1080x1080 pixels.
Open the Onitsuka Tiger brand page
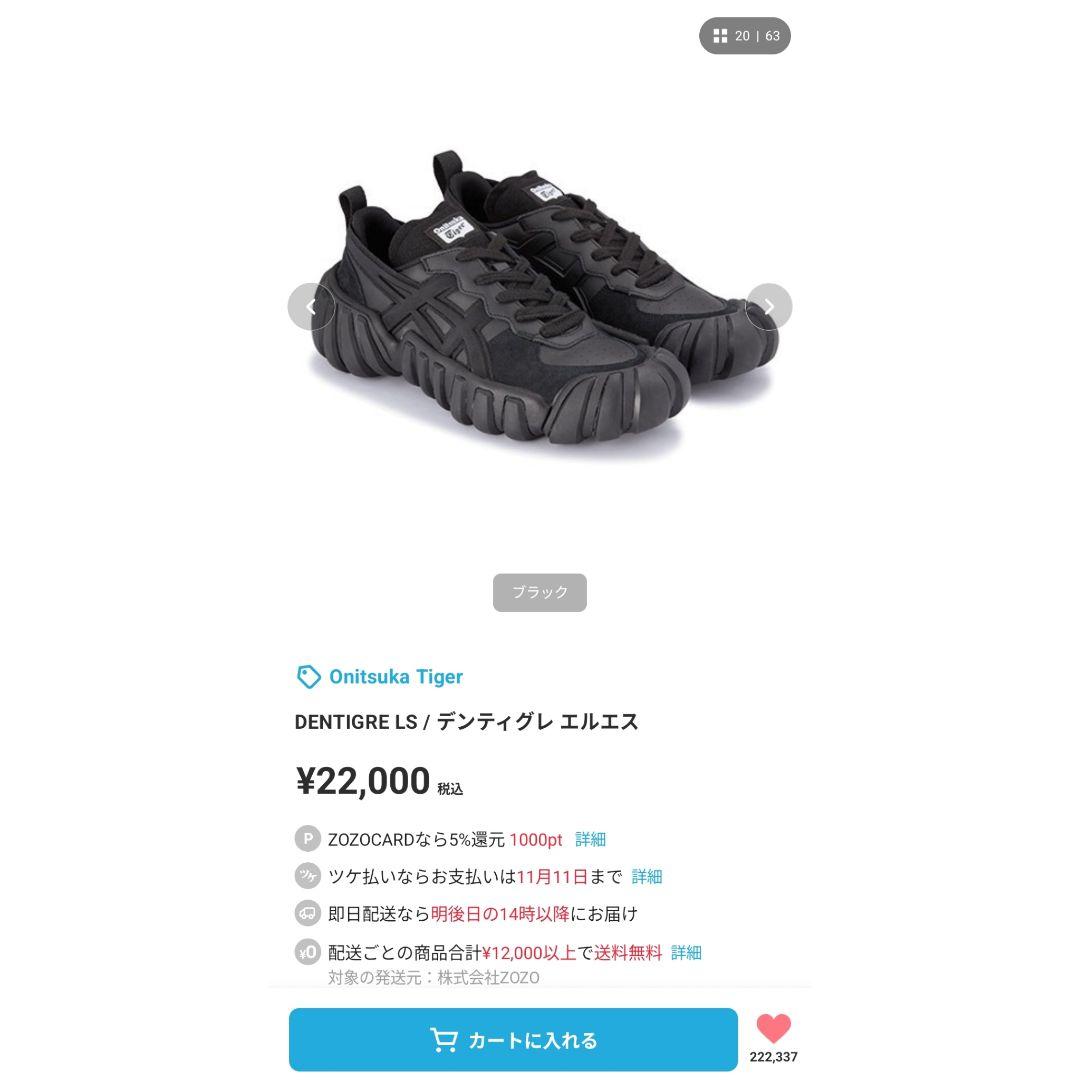click(x=380, y=676)
